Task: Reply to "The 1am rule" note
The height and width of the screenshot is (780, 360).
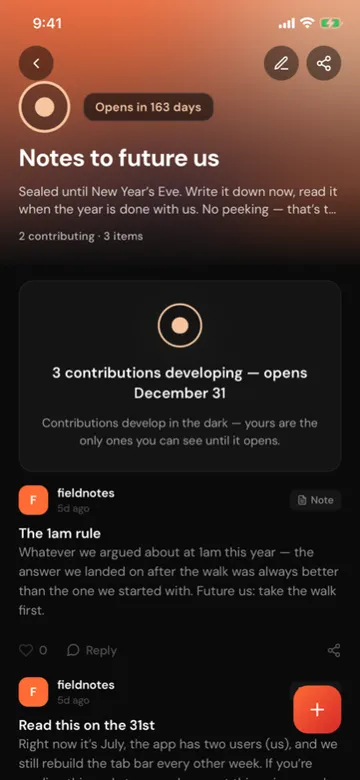Action: coord(91,650)
